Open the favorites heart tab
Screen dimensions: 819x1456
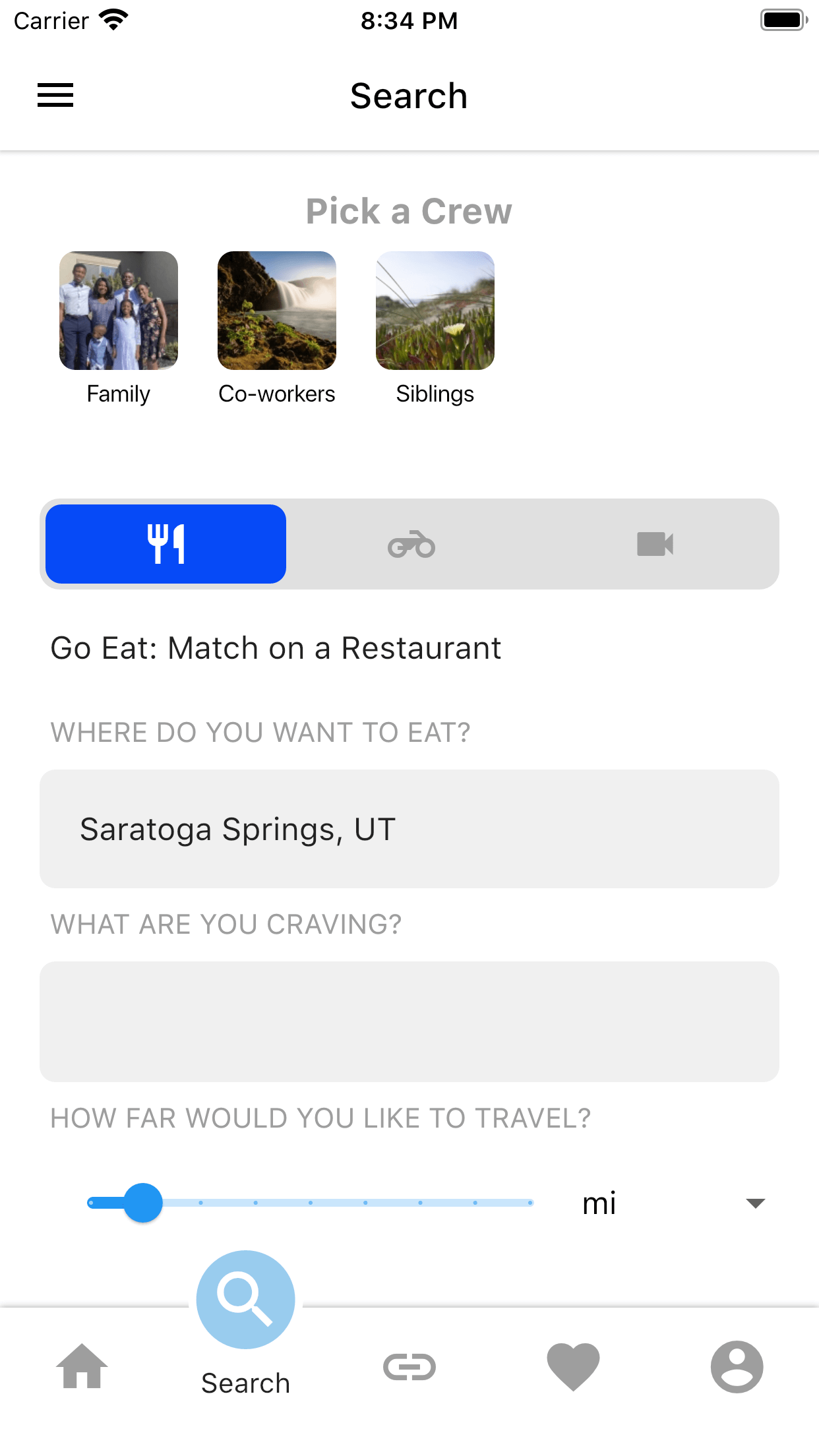point(573,1366)
